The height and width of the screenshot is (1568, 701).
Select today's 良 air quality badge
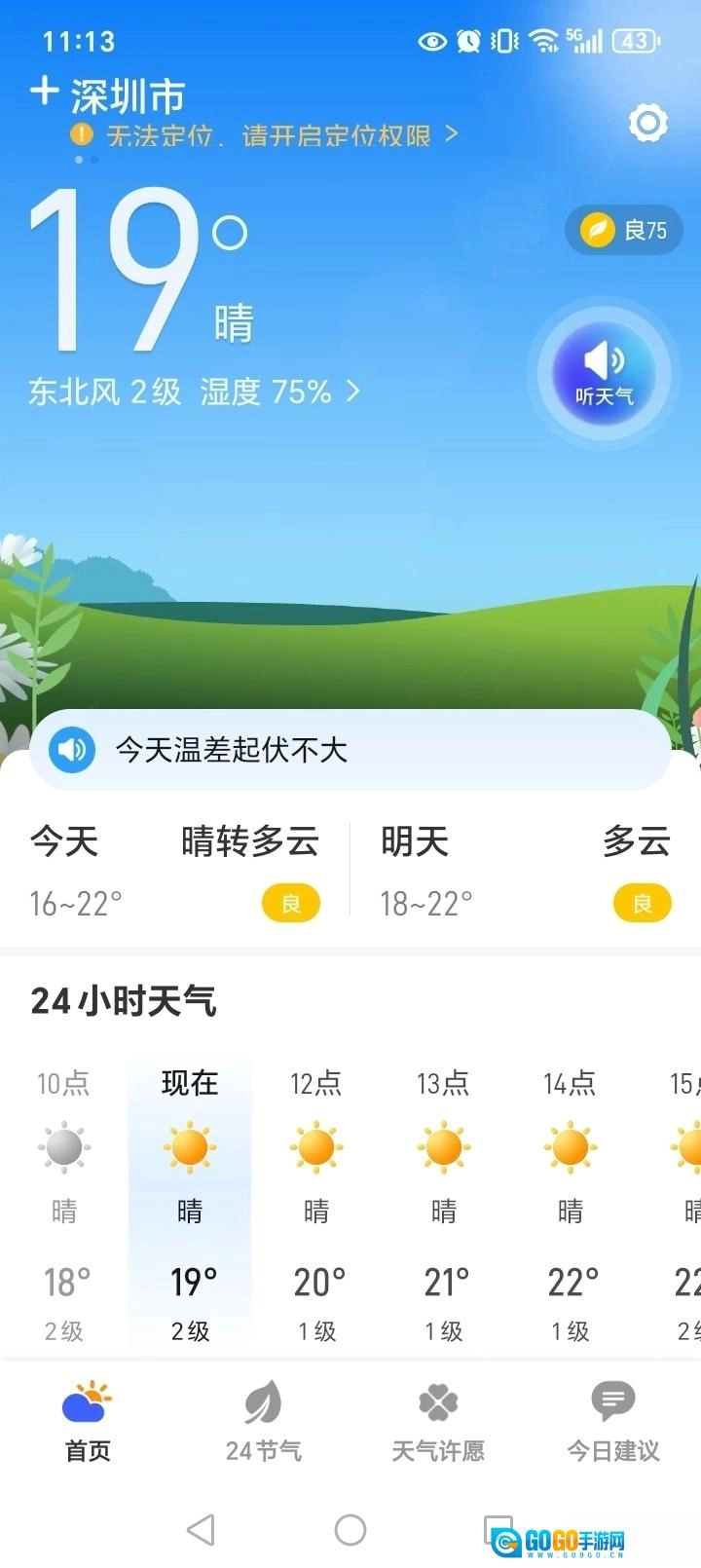pyautogui.click(x=290, y=903)
